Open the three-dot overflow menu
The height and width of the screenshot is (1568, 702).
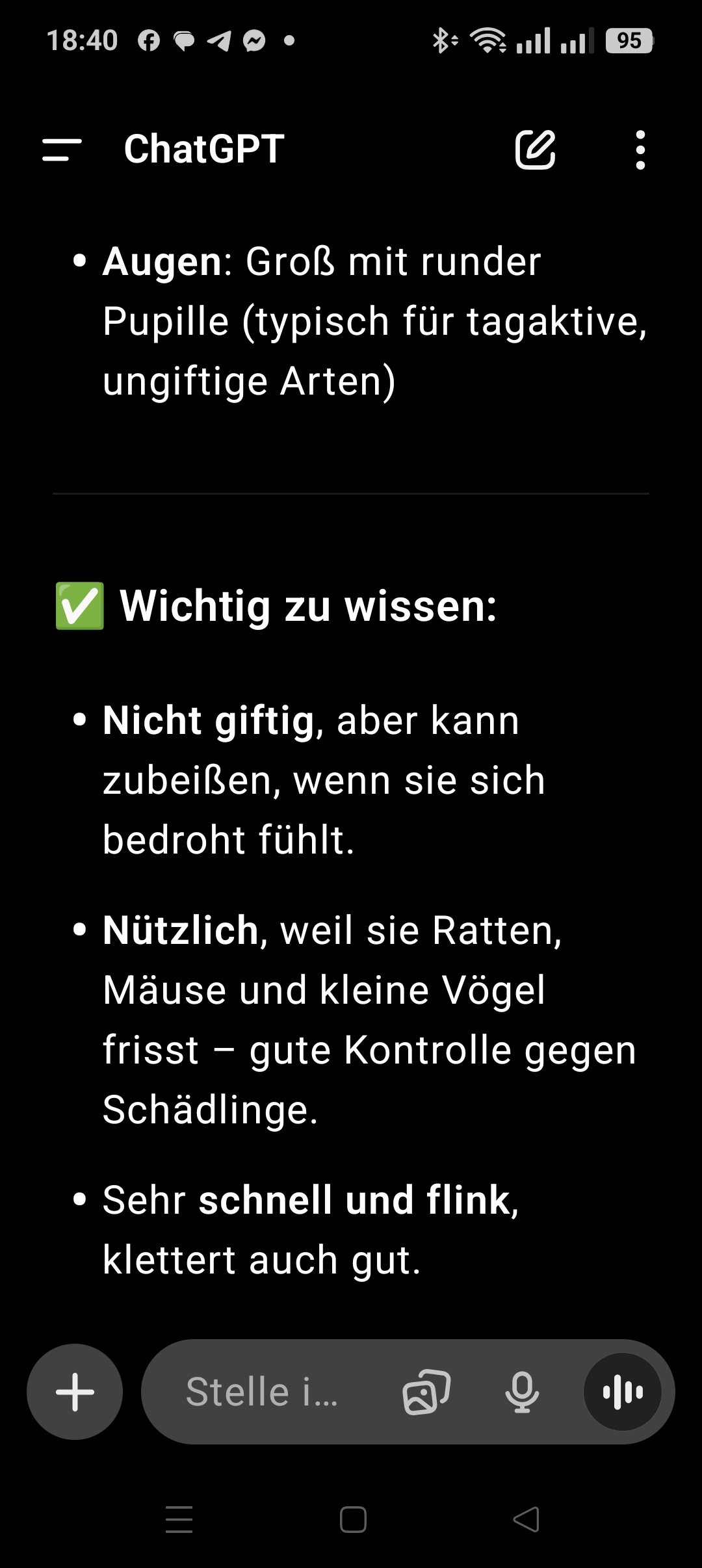click(x=640, y=150)
